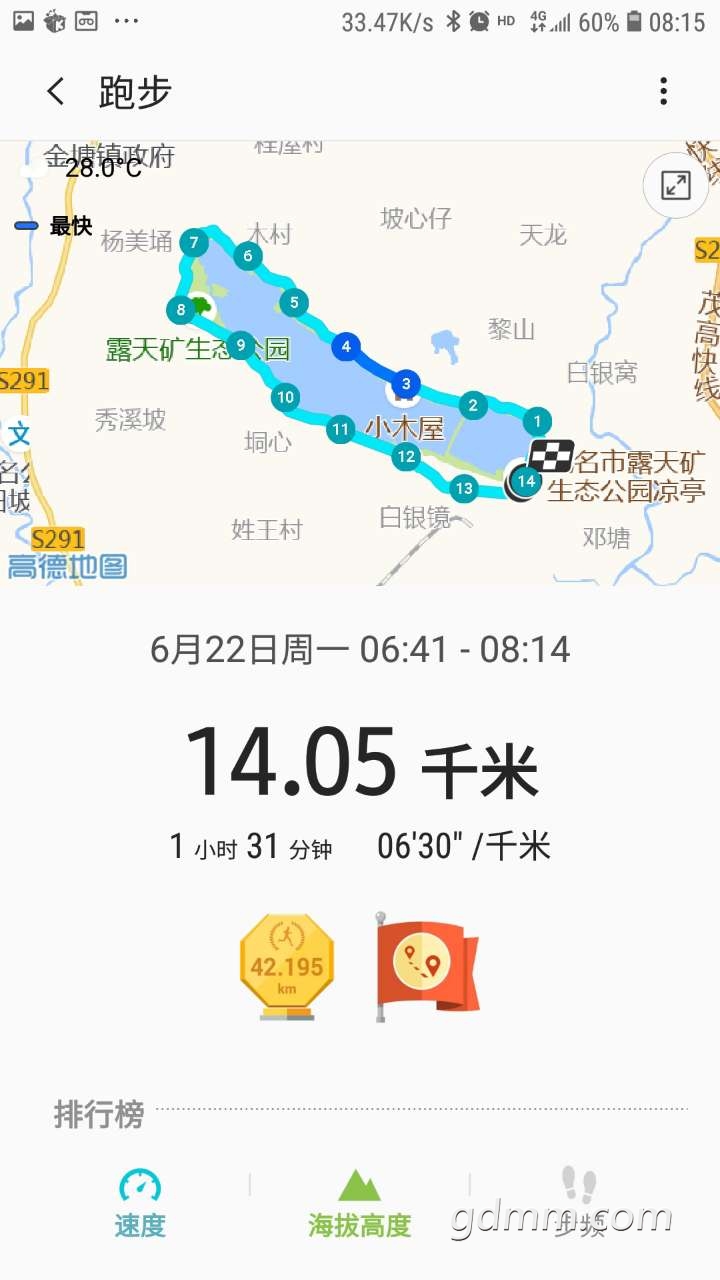
Task: Open the three-dot overflow menu
Action: point(663,92)
